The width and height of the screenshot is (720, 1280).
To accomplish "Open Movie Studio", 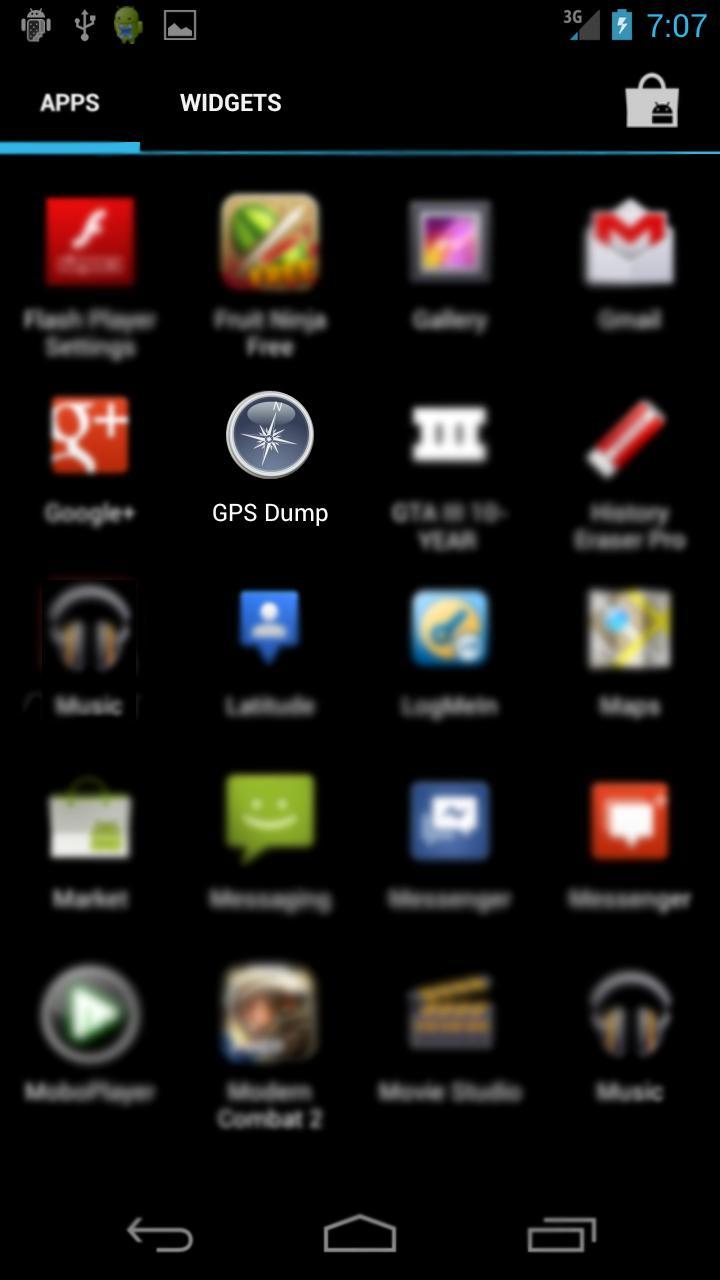I will point(450,1014).
